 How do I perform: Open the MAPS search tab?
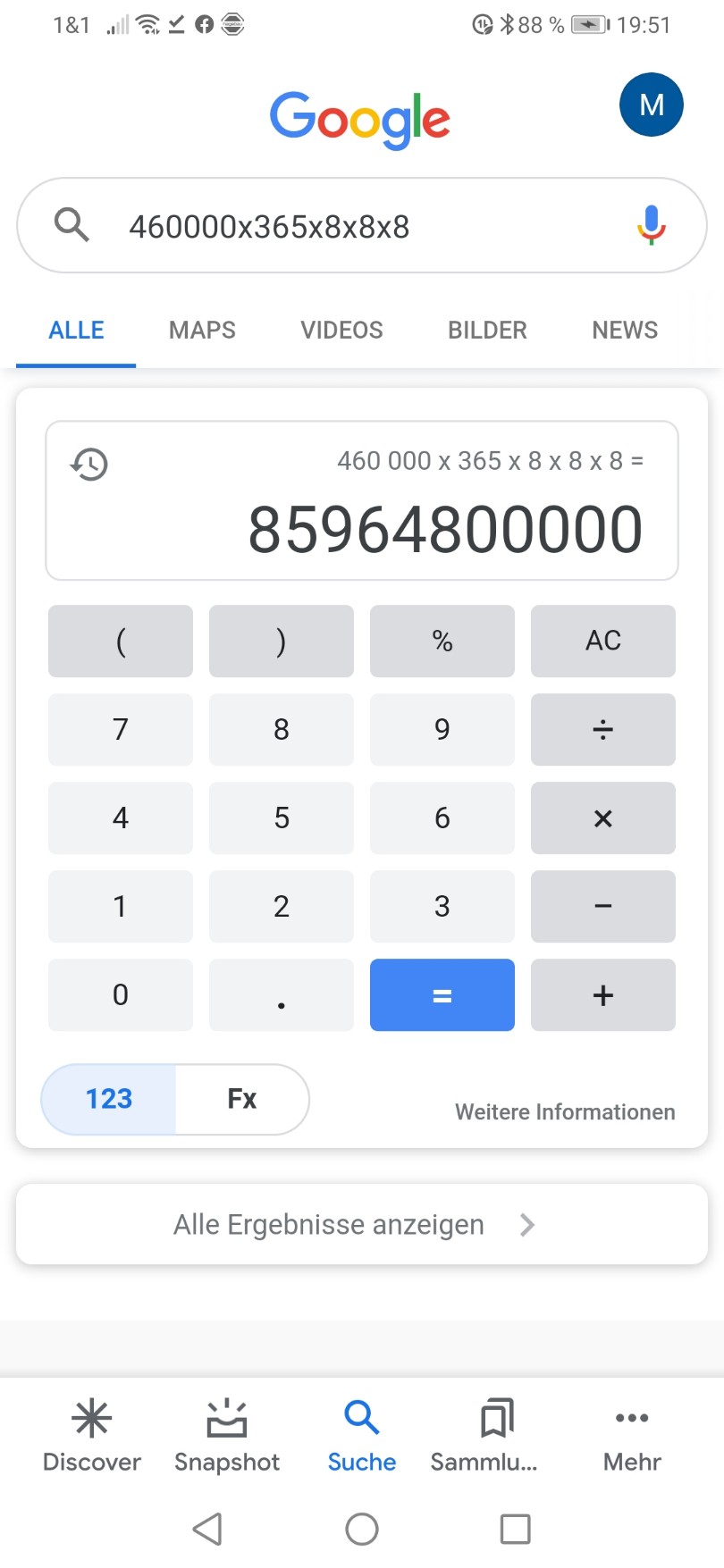tap(201, 330)
